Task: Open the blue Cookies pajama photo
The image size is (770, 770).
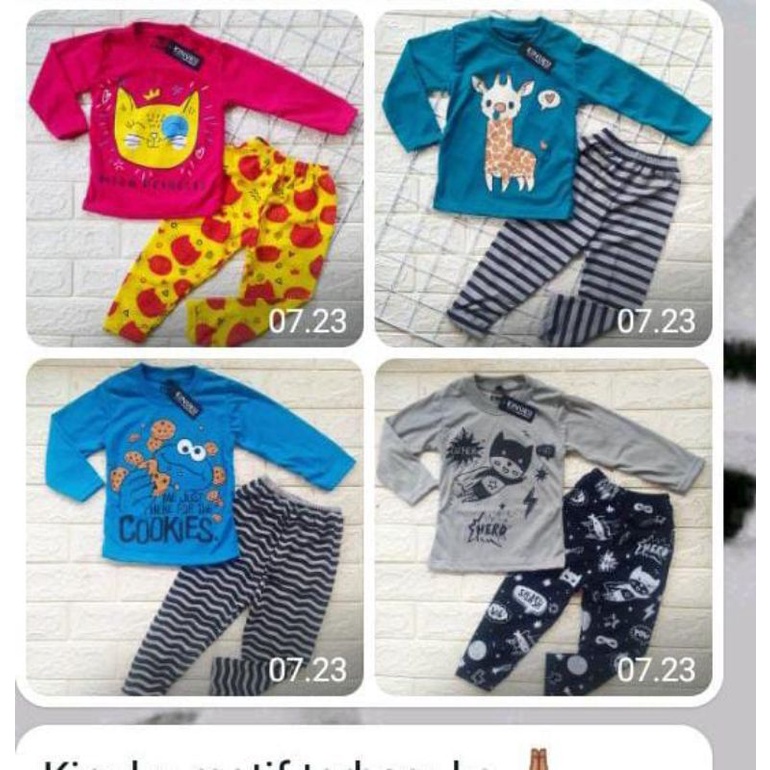Action: point(195,526)
